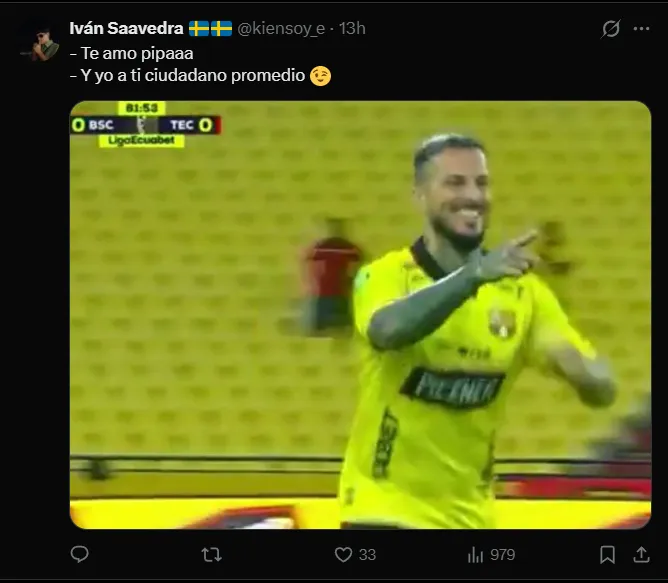Open the Iván Saavedra display name link
The height and width of the screenshot is (583, 668).
(x=126, y=28)
